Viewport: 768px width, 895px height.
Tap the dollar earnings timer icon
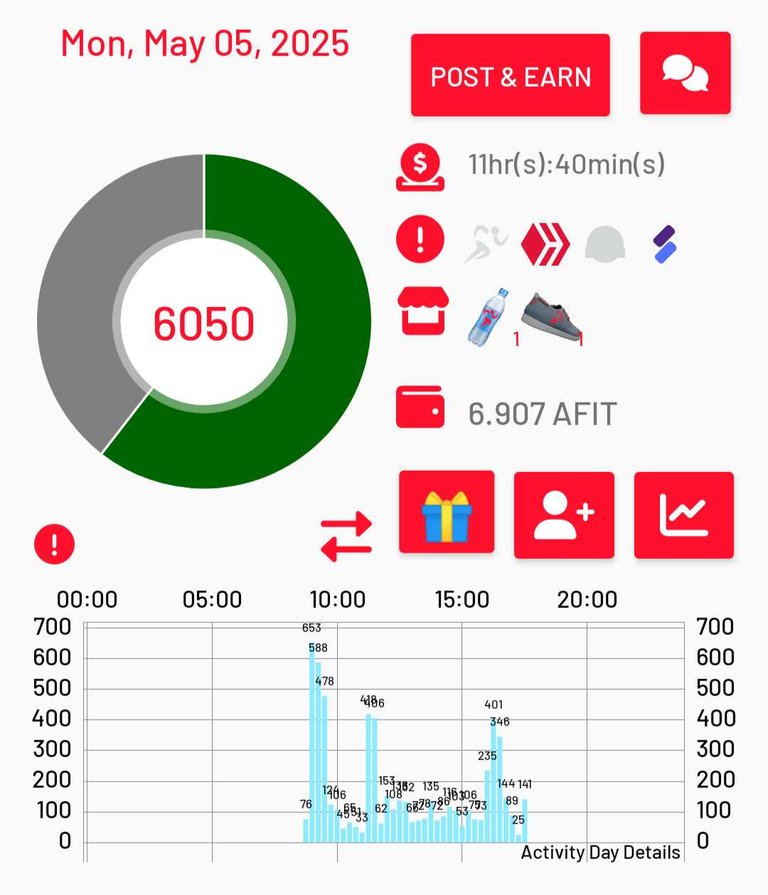click(x=418, y=165)
